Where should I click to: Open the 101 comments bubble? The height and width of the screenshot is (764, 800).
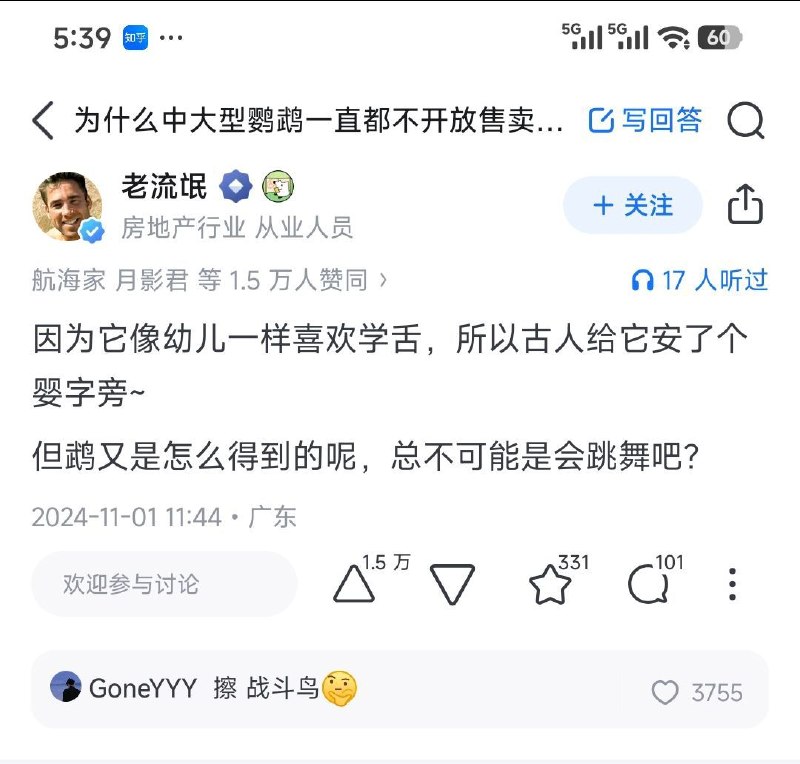point(647,585)
